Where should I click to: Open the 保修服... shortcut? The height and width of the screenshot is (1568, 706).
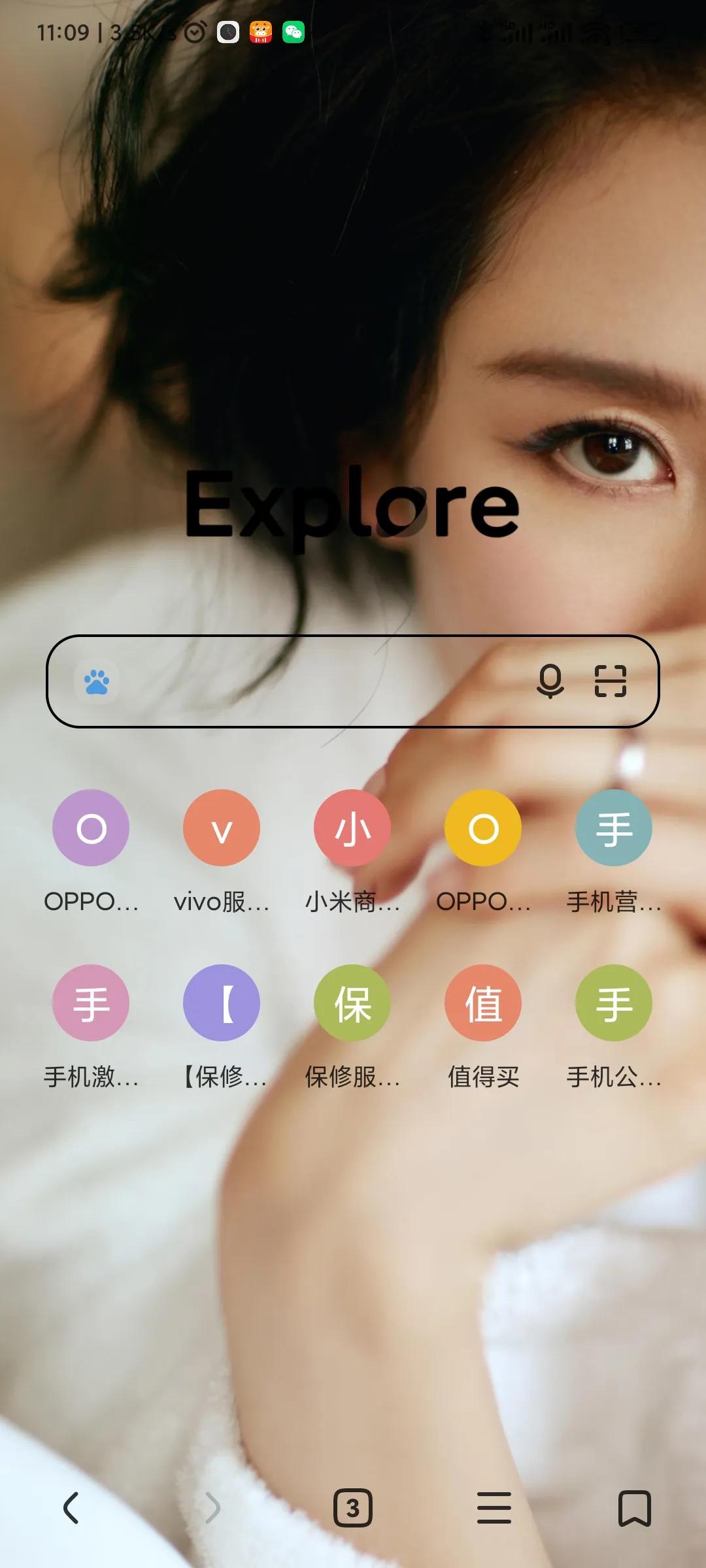(352, 1003)
